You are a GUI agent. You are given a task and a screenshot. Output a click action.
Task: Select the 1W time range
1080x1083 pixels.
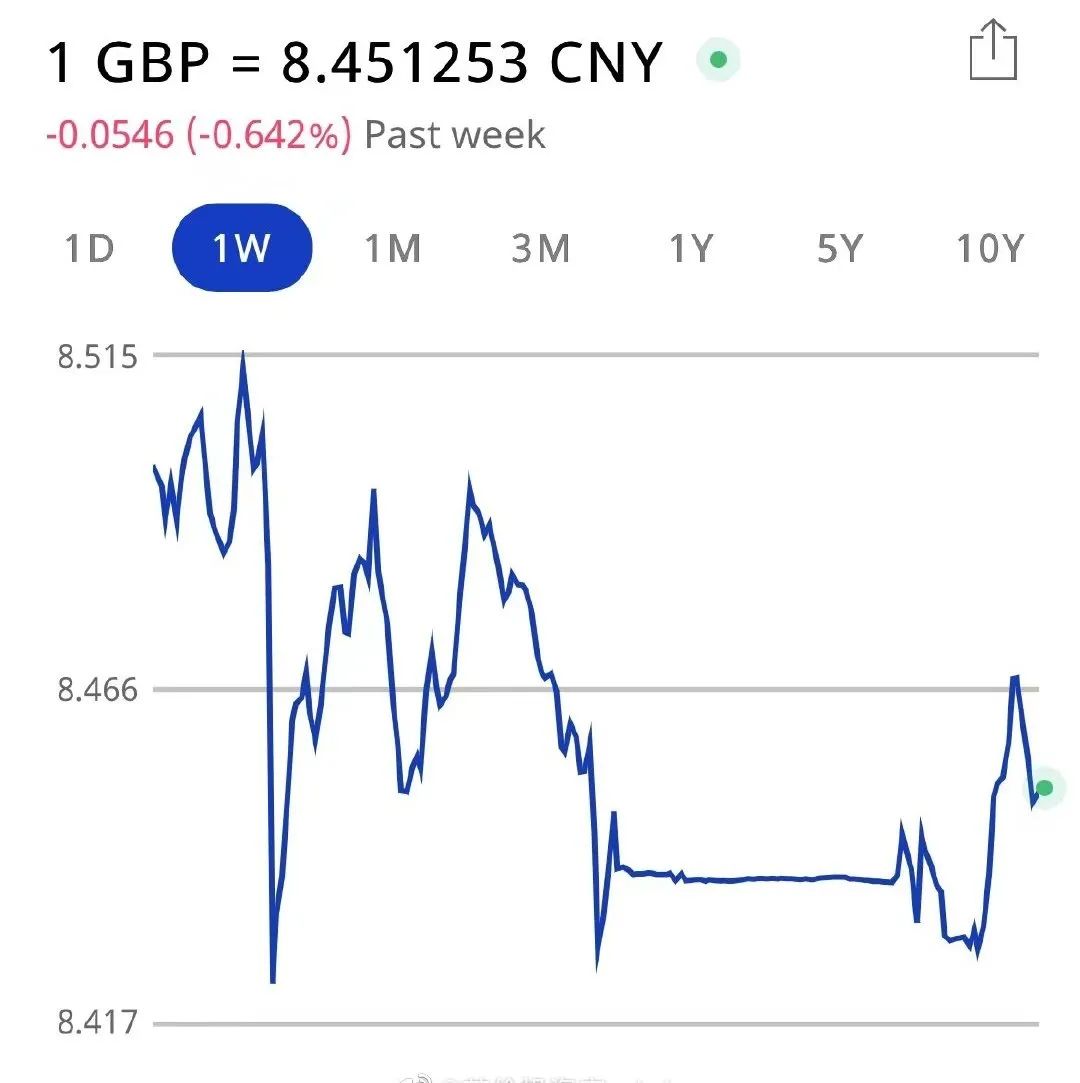[242, 248]
